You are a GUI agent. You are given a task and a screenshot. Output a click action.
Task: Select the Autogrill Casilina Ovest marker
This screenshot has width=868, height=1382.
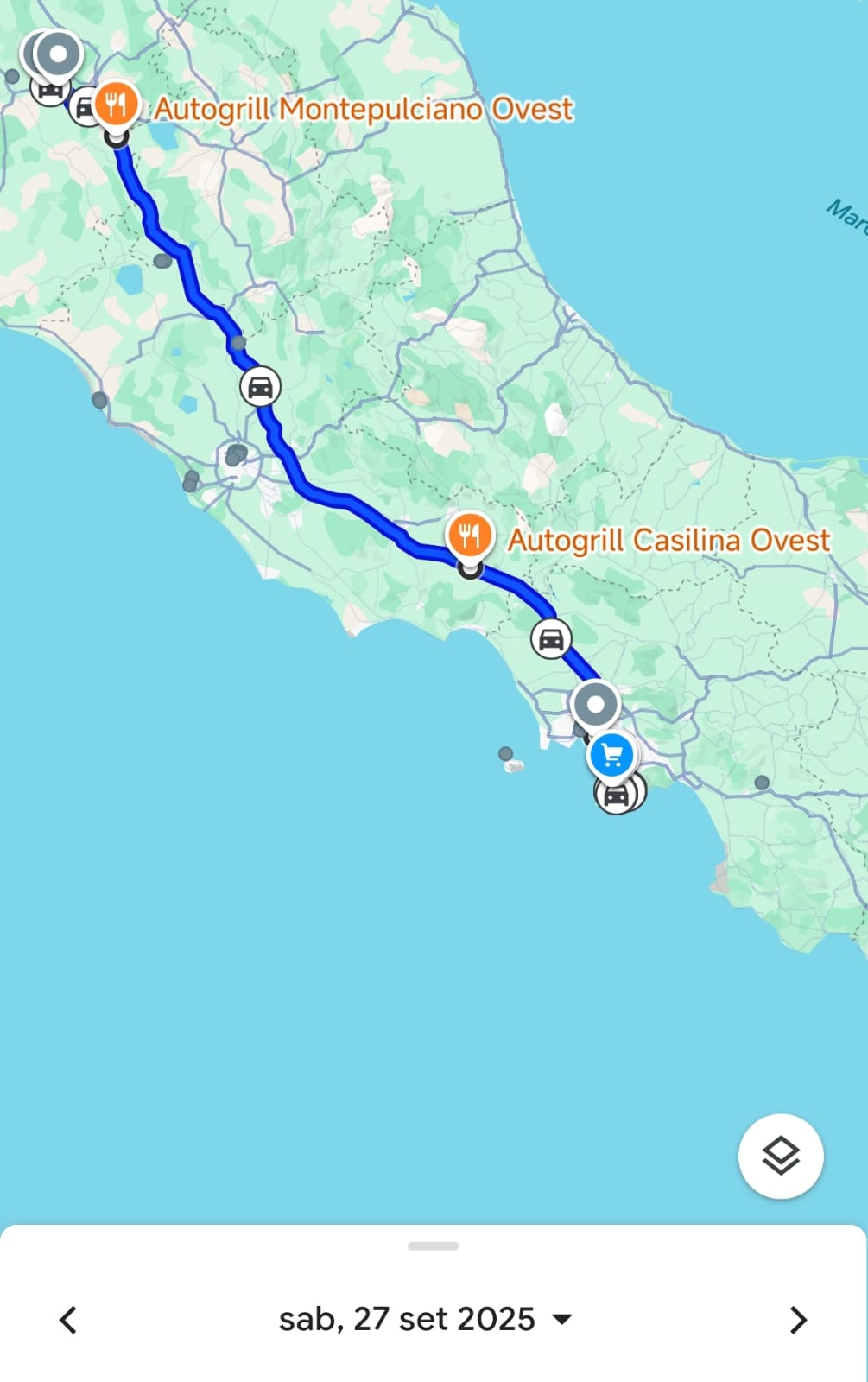469,536
